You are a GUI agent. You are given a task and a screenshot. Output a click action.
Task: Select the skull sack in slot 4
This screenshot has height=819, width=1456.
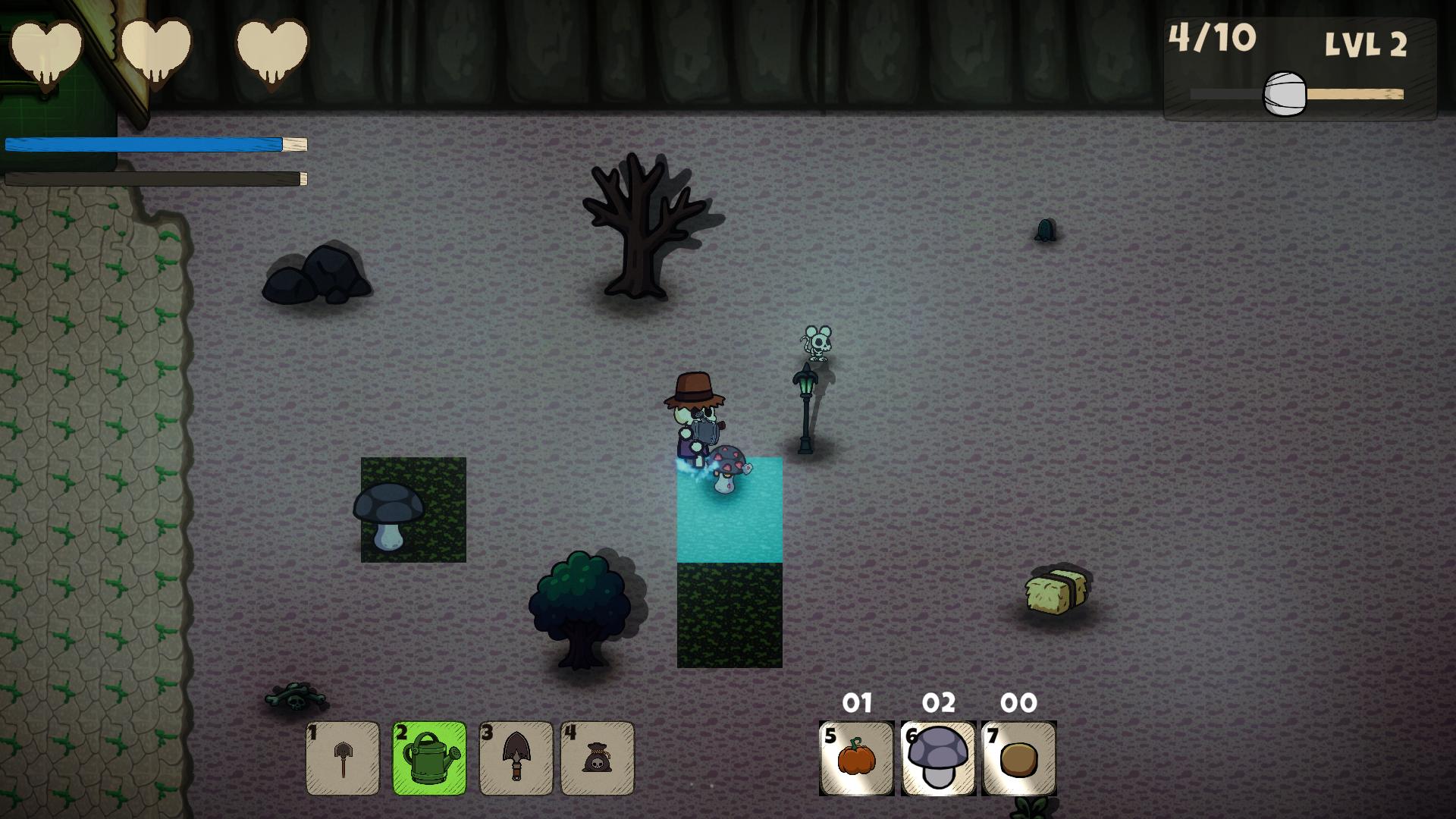pyautogui.click(x=598, y=758)
